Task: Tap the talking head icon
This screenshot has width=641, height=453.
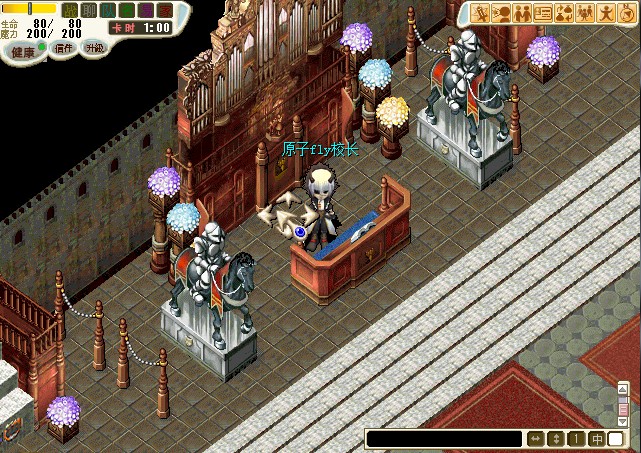Action: click(x=502, y=13)
